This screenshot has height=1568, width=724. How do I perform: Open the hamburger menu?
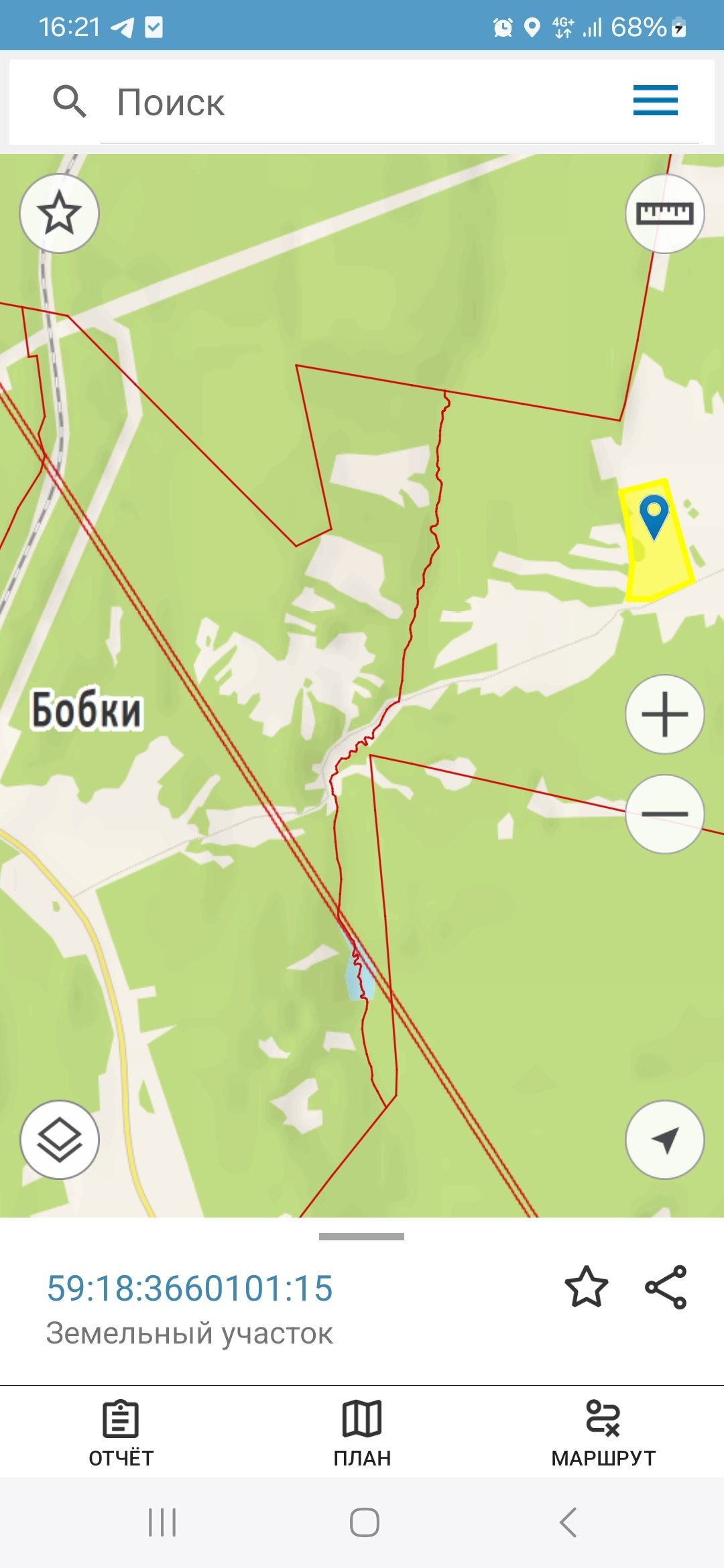click(x=655, y=101)
